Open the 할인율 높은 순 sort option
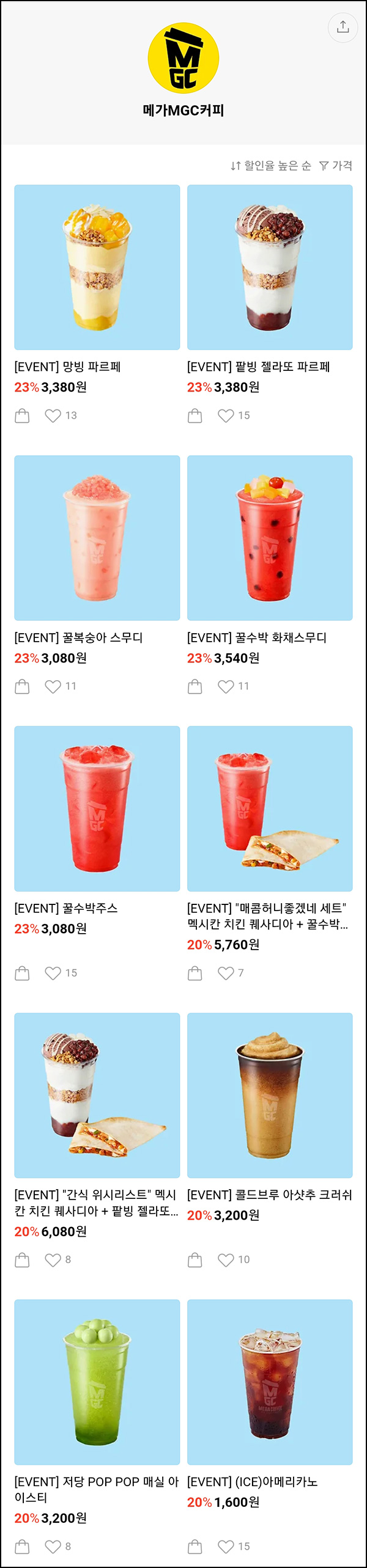 (271, 166)
